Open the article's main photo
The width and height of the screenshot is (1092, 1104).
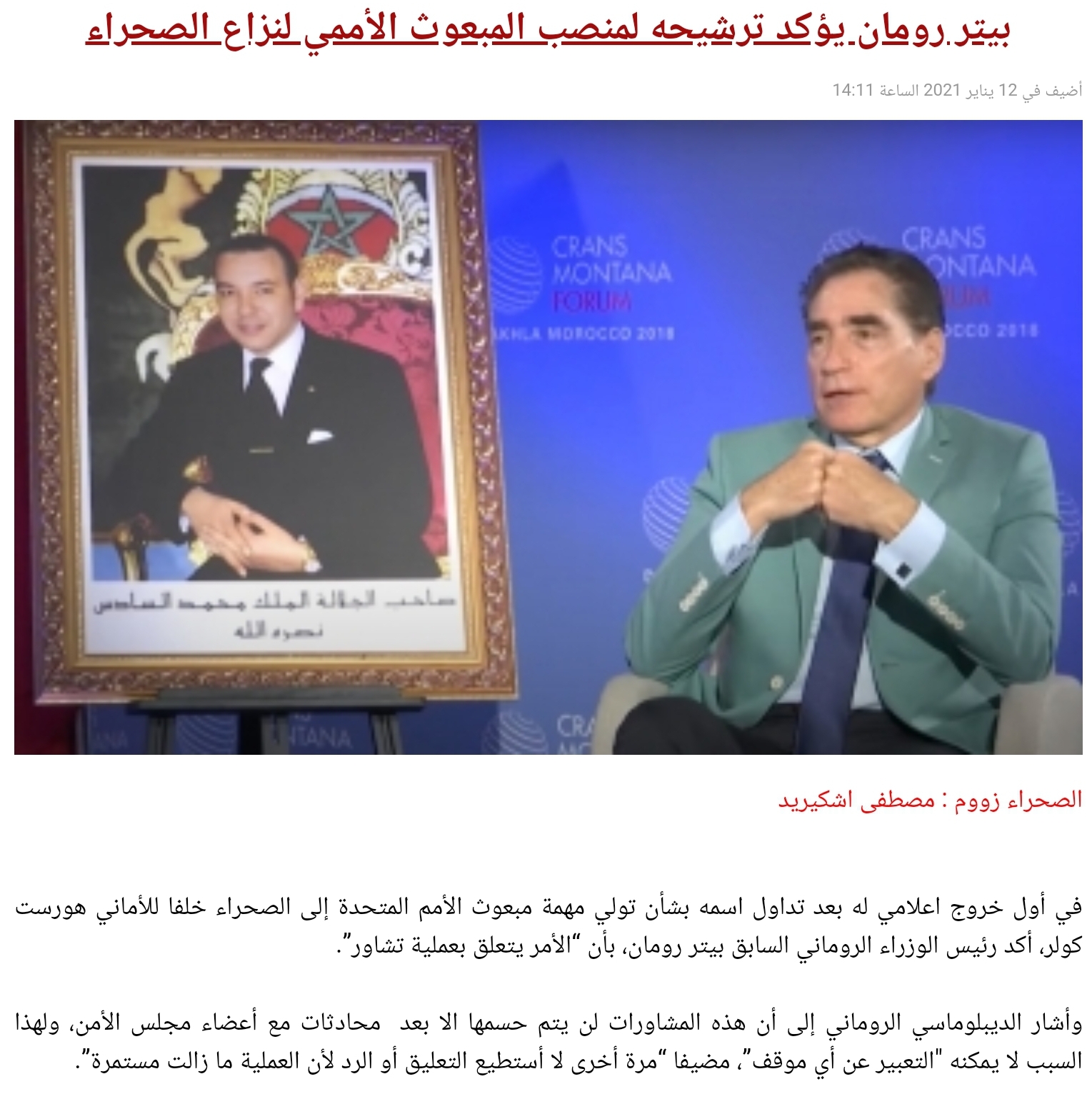[x=548, y=437]
